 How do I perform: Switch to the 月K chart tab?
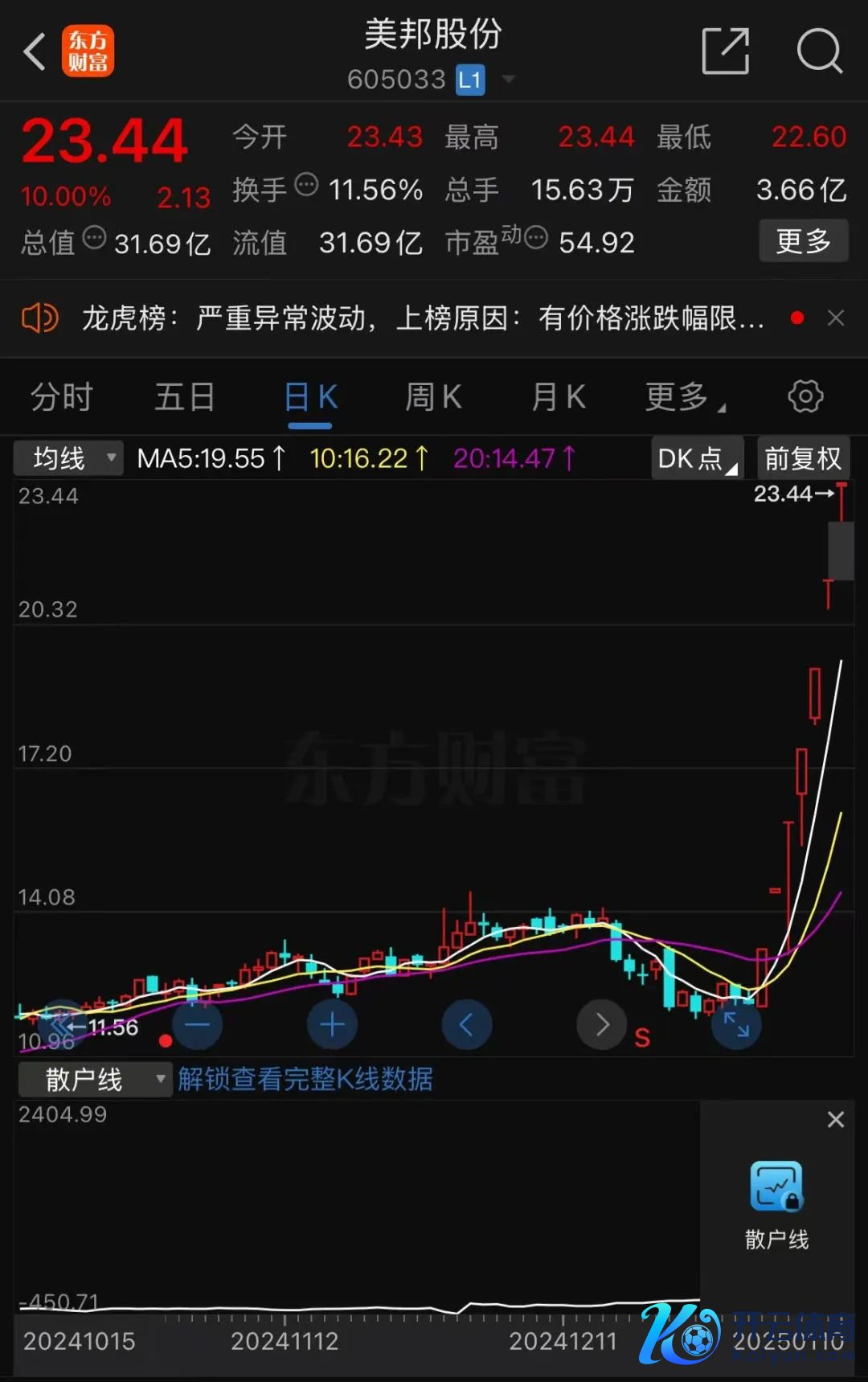[x=558, y=397]
